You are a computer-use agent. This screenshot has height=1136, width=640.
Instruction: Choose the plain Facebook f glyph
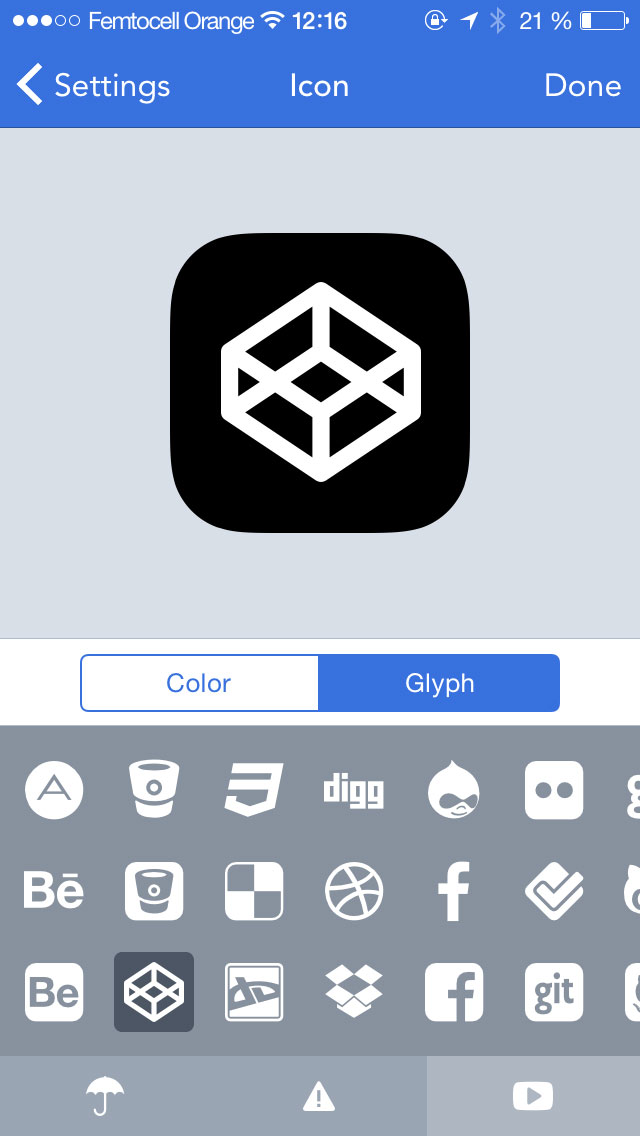(454, 891)
